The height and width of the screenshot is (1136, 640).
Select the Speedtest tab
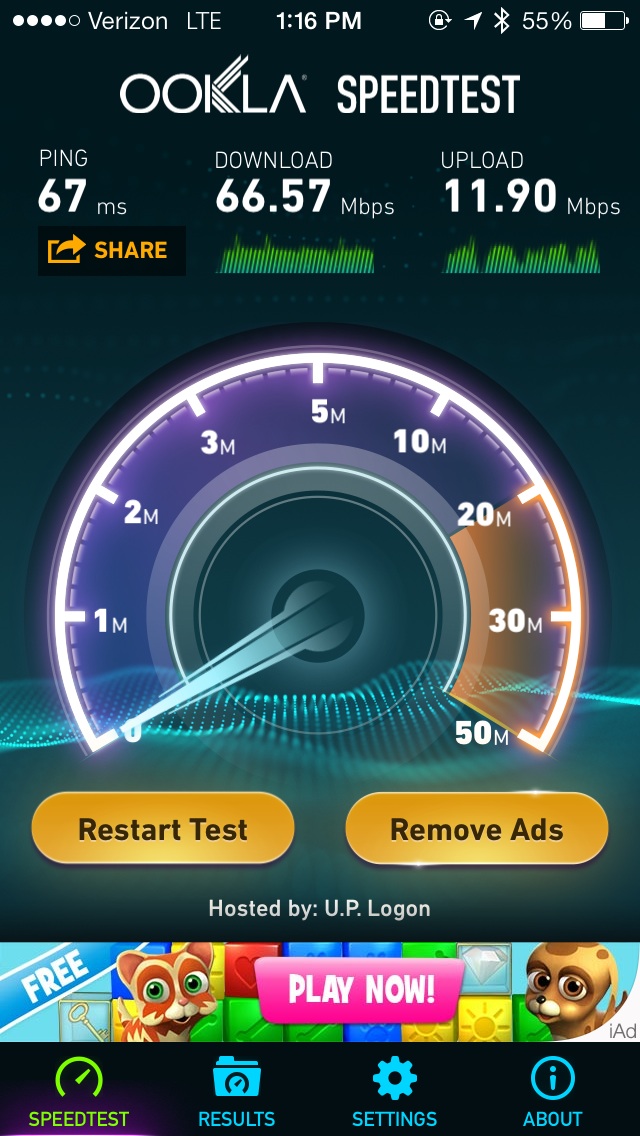click(x=79, y=1092)
